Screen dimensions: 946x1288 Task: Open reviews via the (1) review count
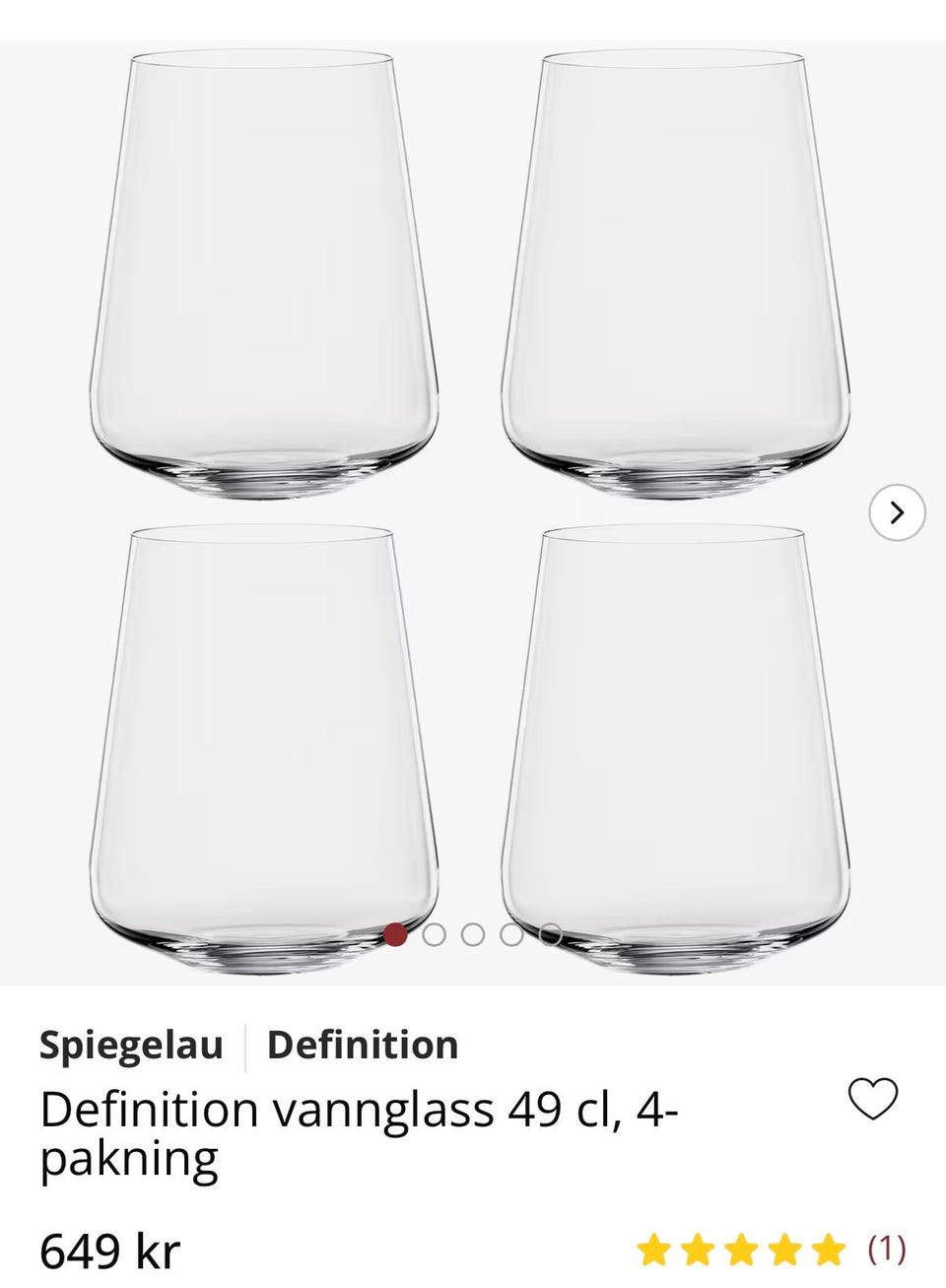pos(885,1250)
